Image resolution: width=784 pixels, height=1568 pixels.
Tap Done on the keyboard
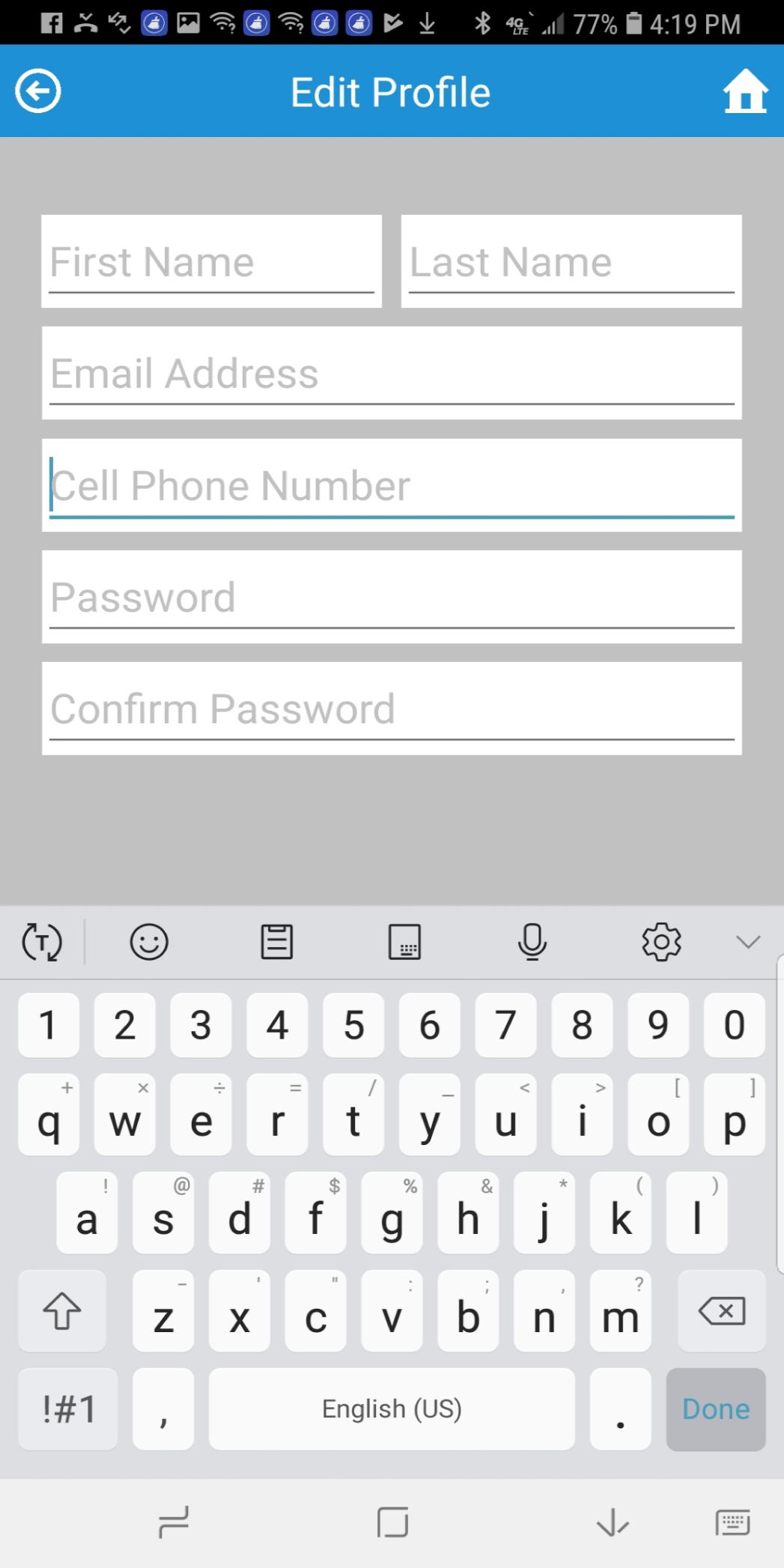click(715, 1409)
